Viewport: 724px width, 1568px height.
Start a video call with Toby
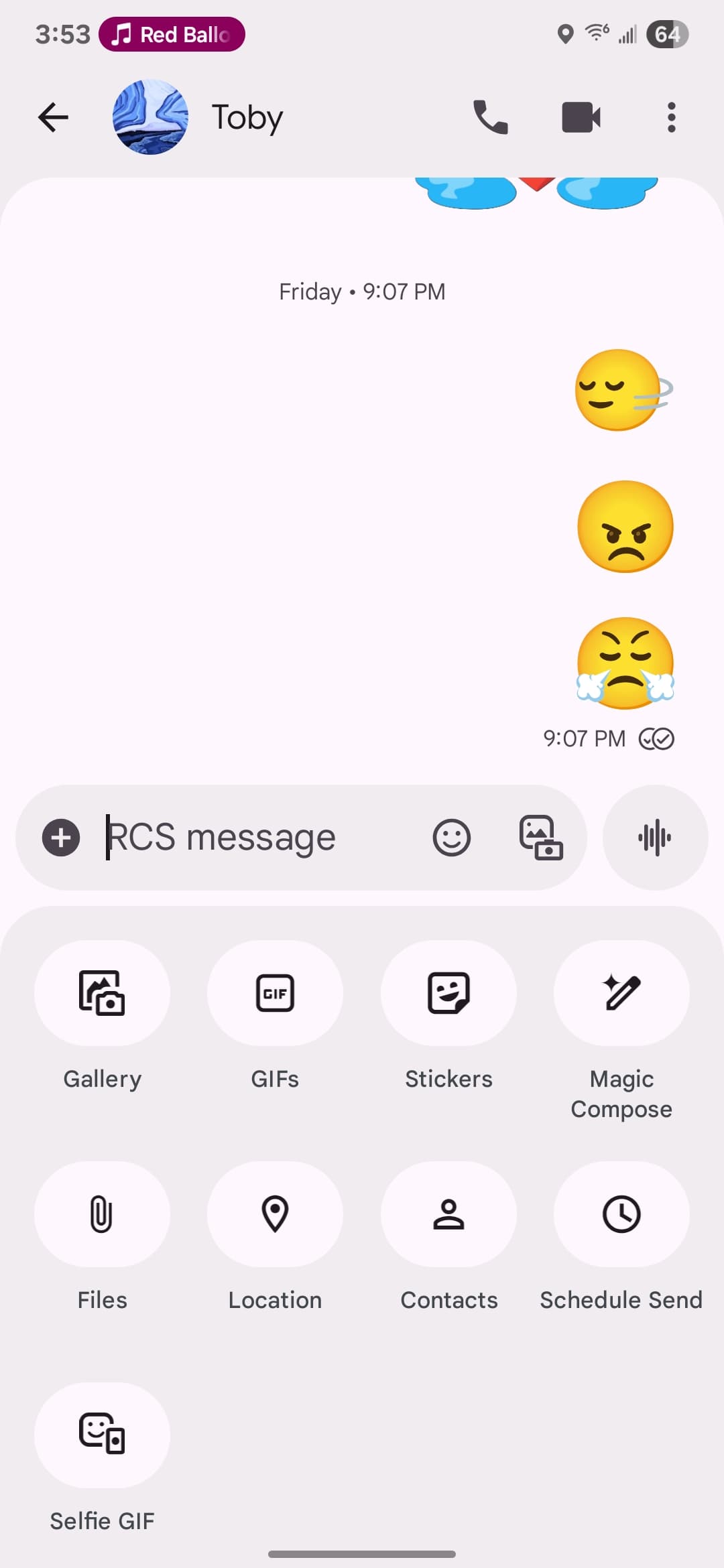coord(581,118)
